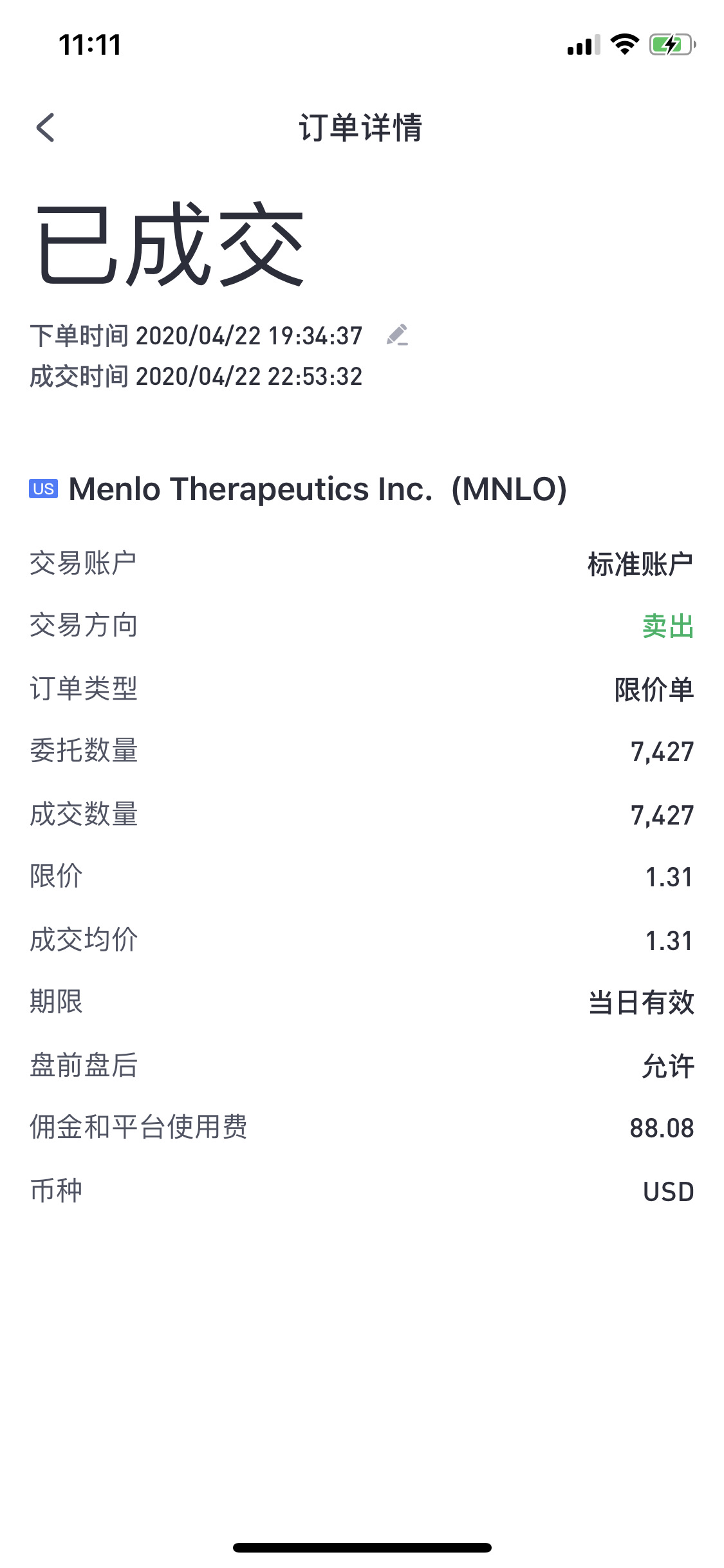The image size is (724, 1568).
Task: Open the Menlo Therapeutics Inc. (MNLO) stock
Action: [298, 489]
